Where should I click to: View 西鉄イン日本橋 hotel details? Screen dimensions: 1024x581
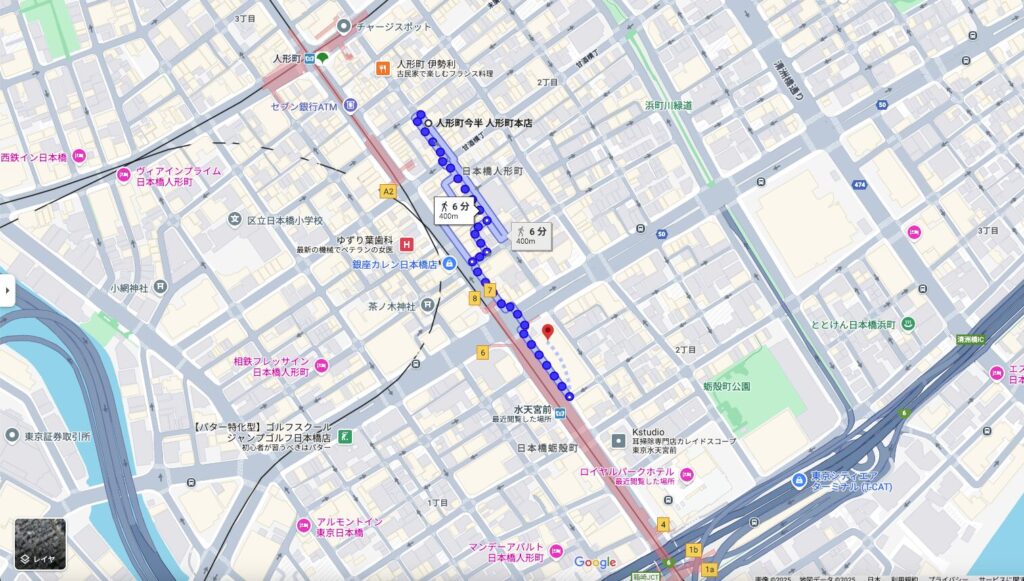pyautogui.click(x=79, y=156)
